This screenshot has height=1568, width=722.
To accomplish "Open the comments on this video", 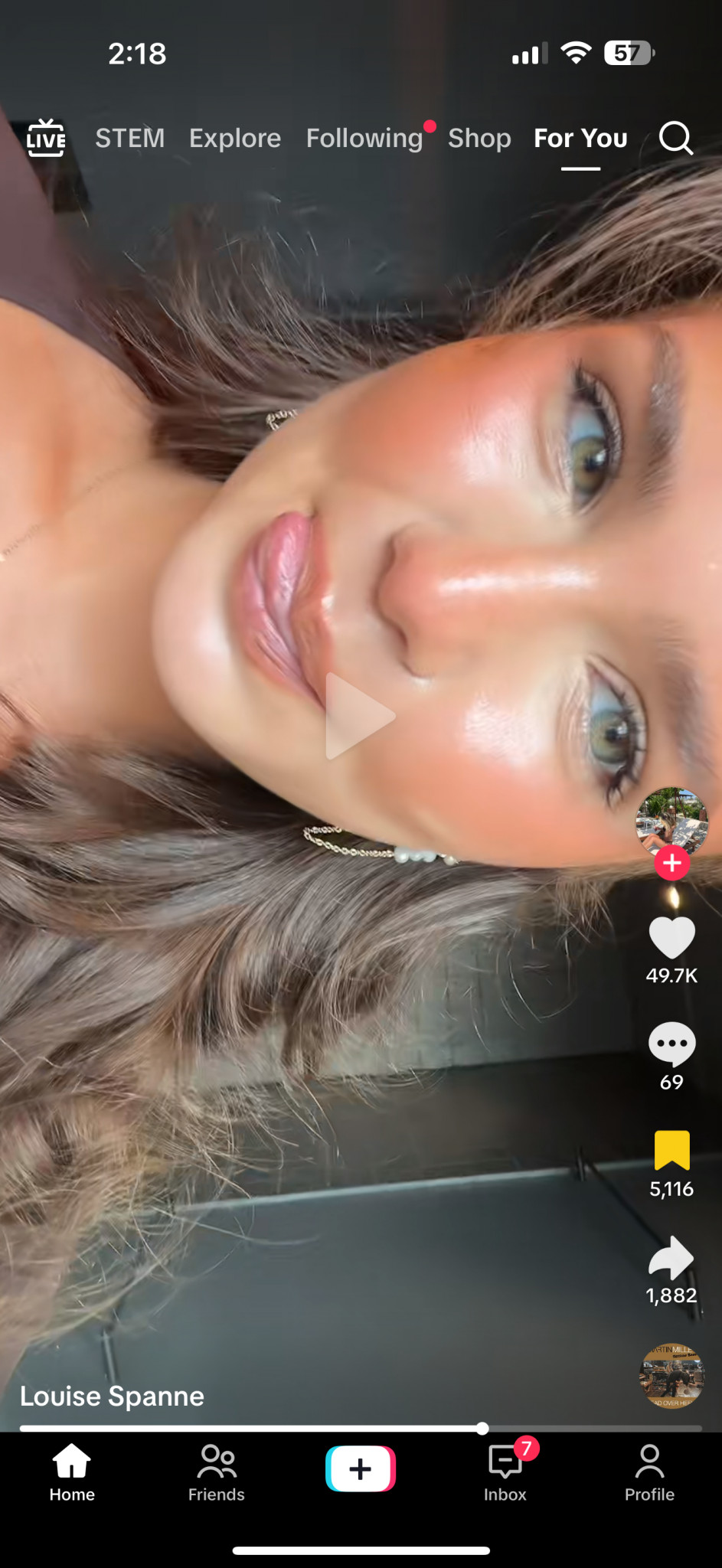I will [x=671, y=1044].
